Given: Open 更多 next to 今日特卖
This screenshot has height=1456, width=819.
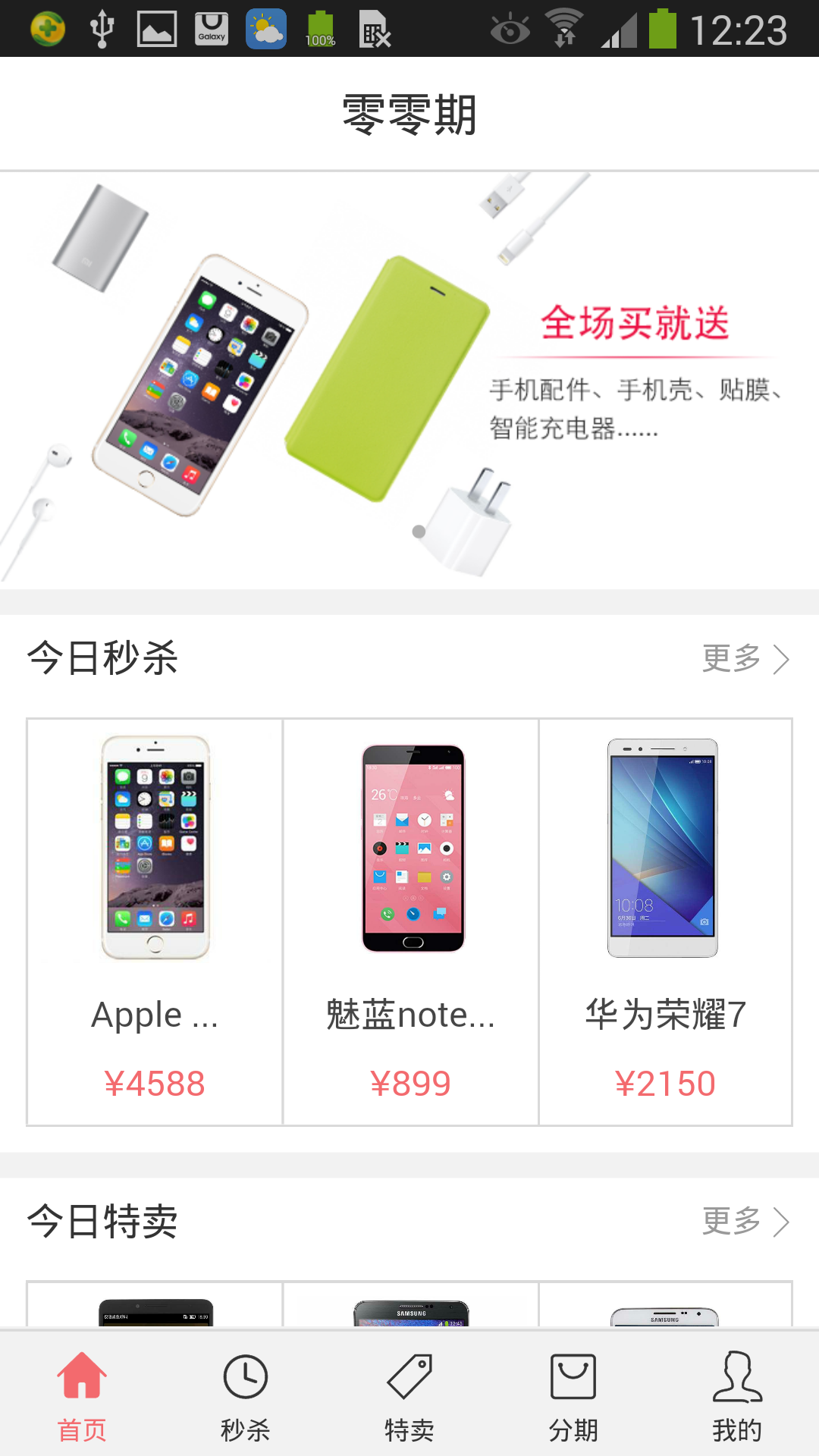Looking at the screenshot, I should point(746,1221).
